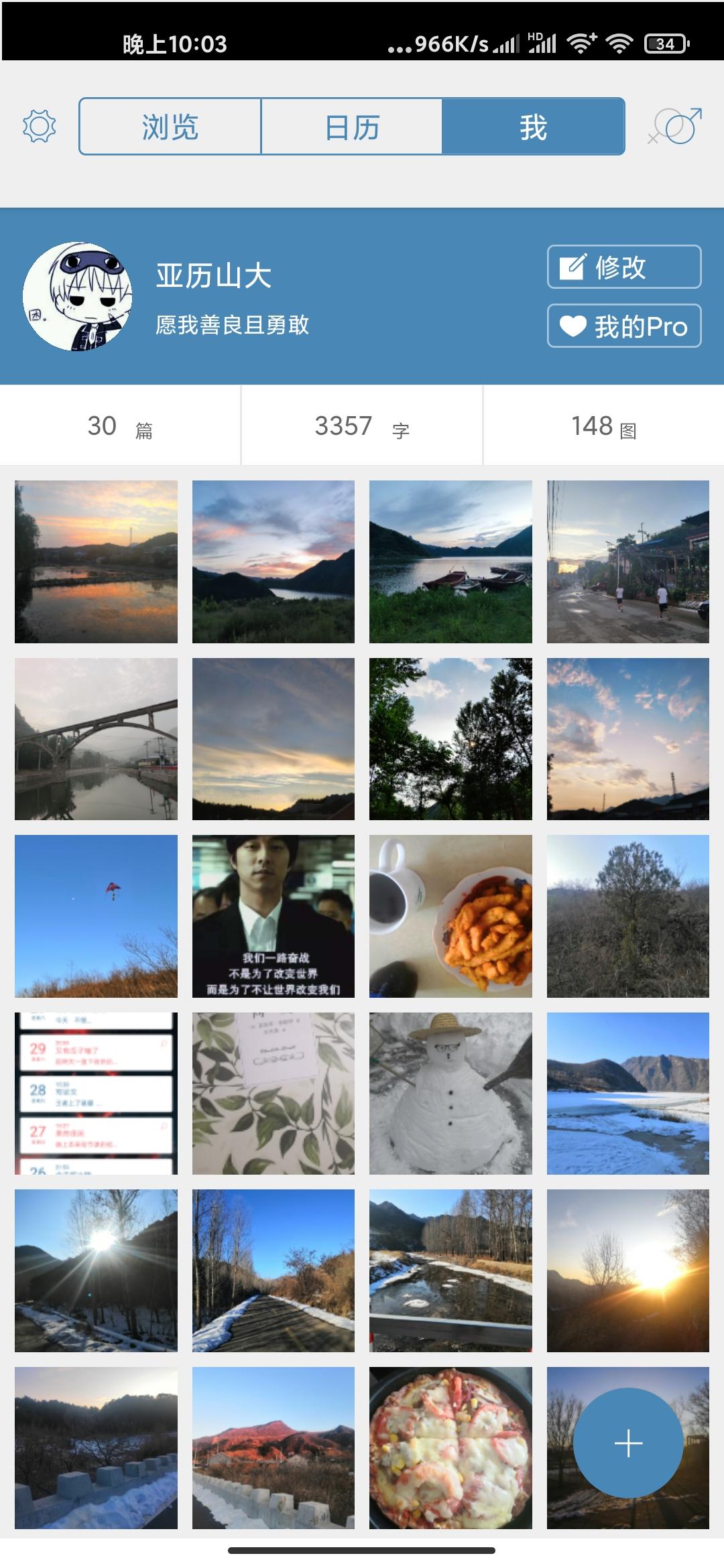
Task: Open the book on leaf-pattern cloth photo
Action: pyautogui.click(x=273, y=1093)
